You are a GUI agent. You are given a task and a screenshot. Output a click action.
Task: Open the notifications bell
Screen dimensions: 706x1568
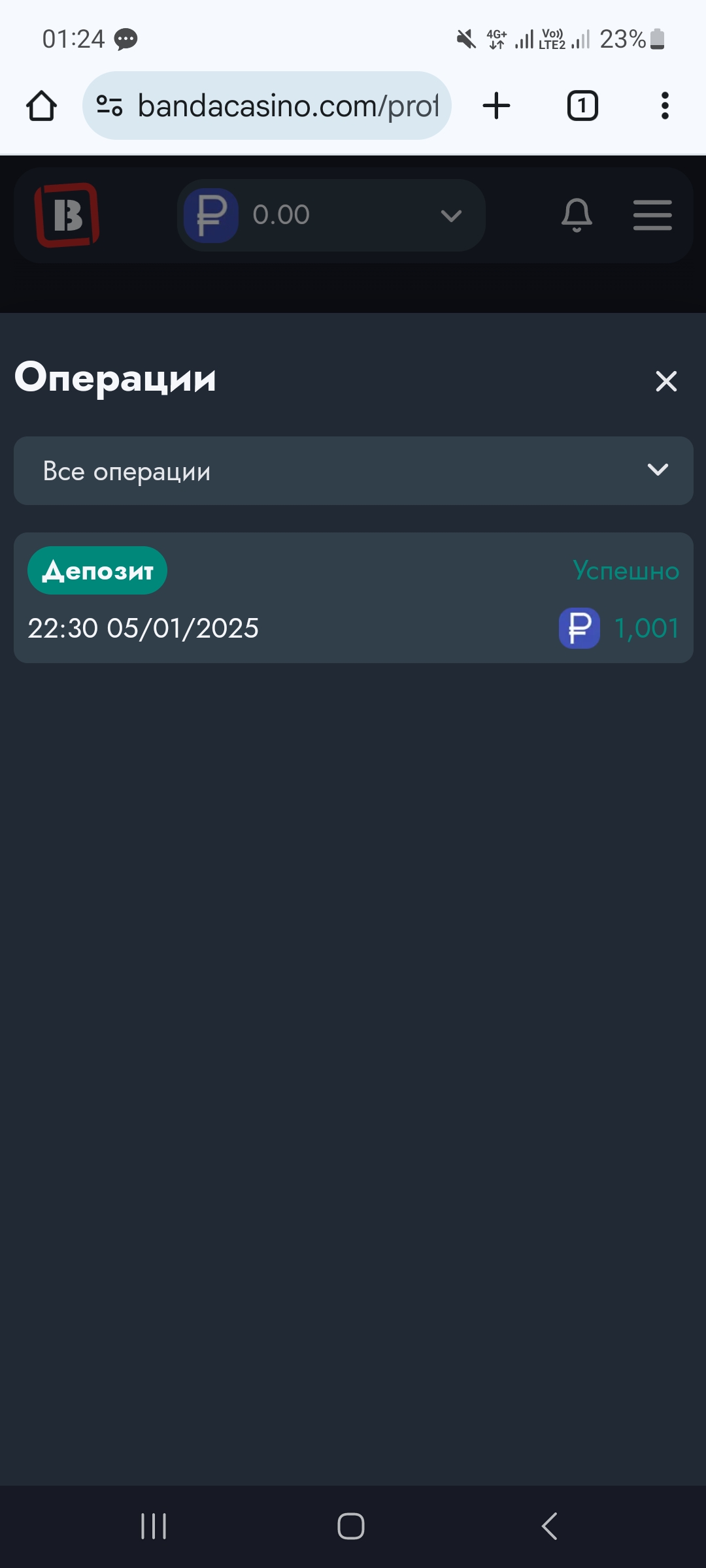[x=577, y=215]
